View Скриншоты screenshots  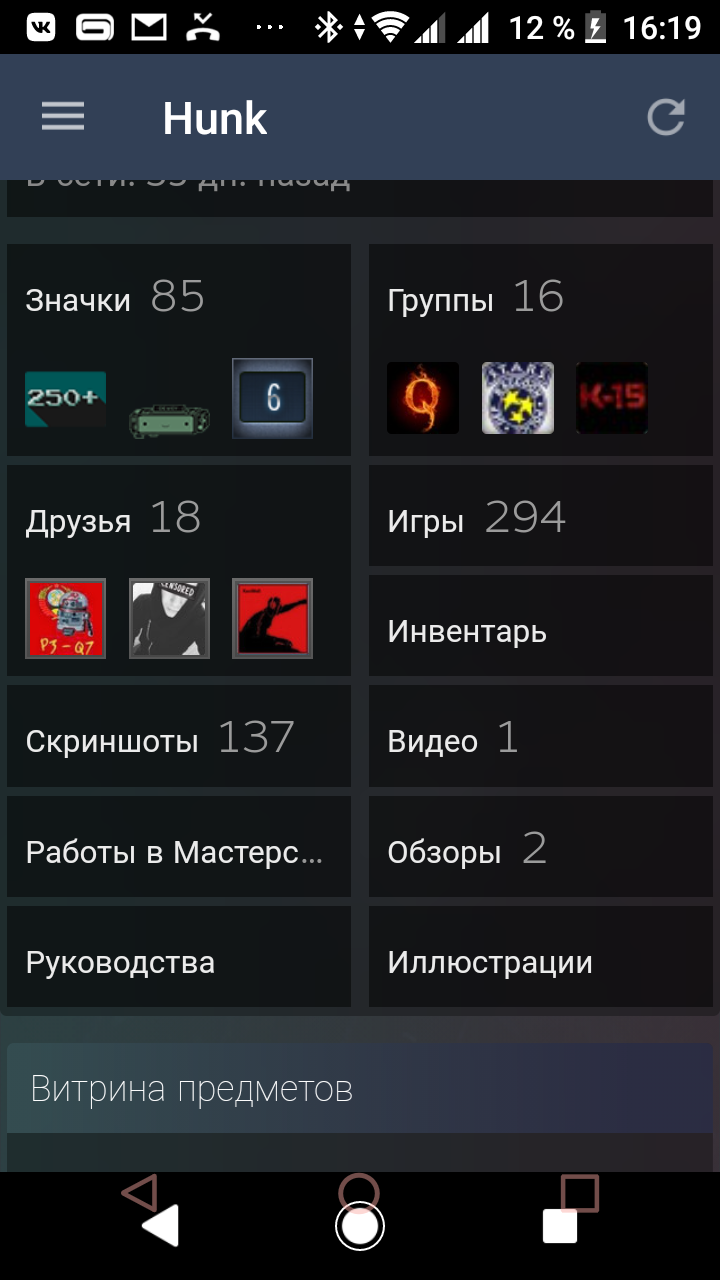point(179,736)
